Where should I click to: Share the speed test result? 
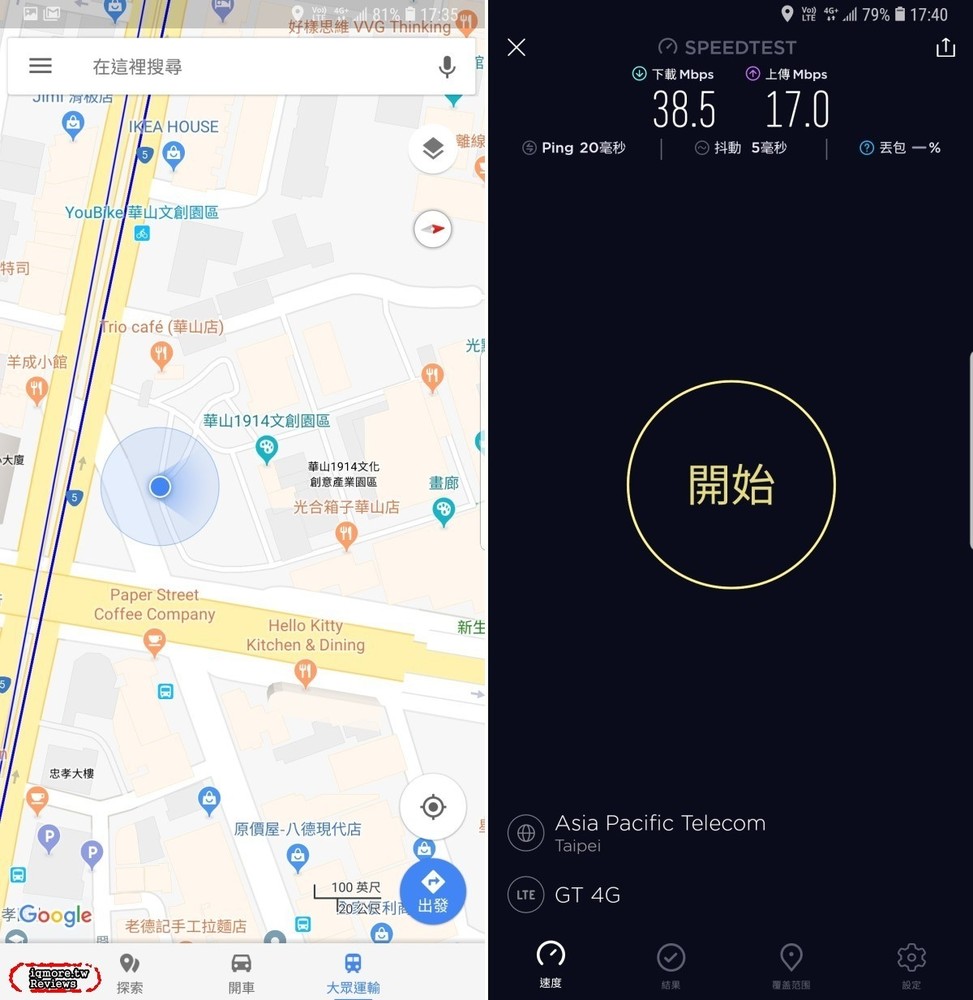click(945, 47)
